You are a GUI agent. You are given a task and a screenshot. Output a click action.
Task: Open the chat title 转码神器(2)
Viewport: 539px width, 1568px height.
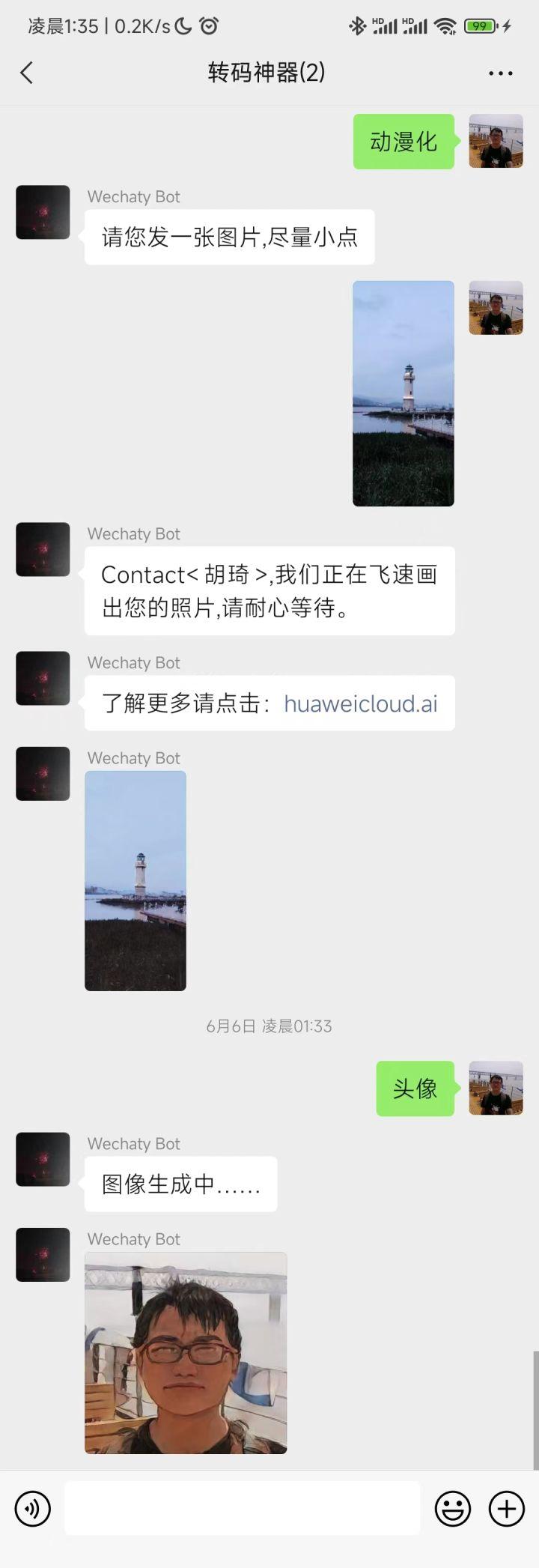tap(268, 72)
